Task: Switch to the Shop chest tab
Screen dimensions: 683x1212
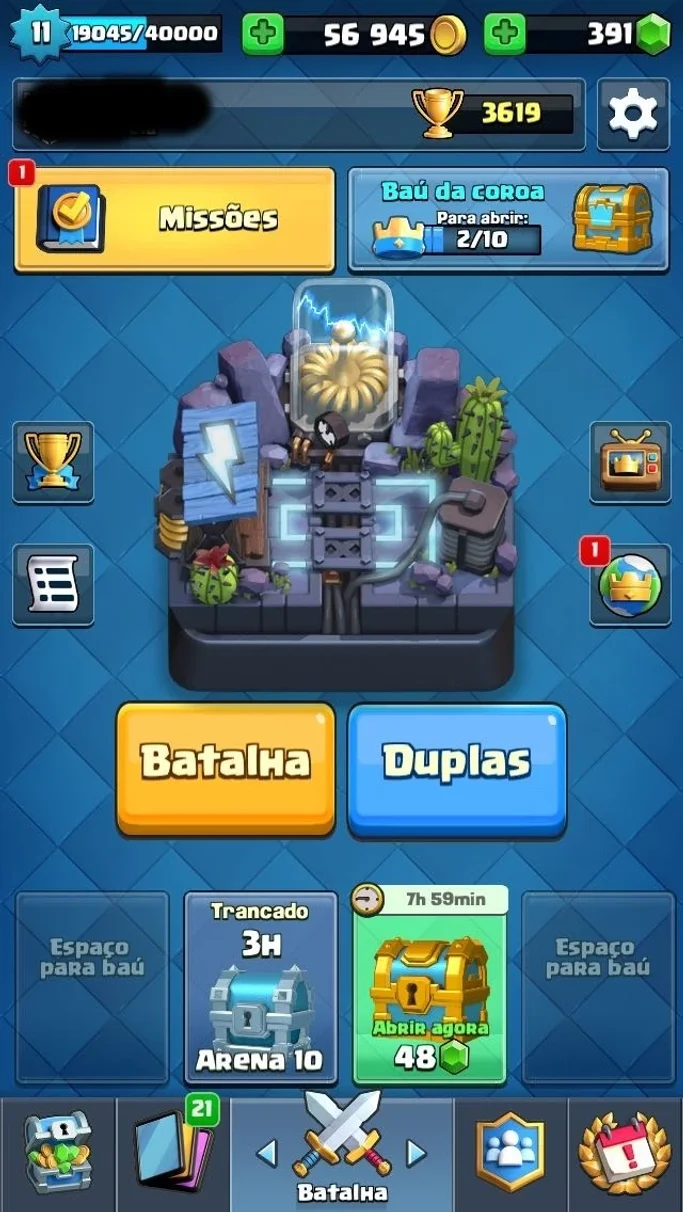Action: pos(58,1154)
